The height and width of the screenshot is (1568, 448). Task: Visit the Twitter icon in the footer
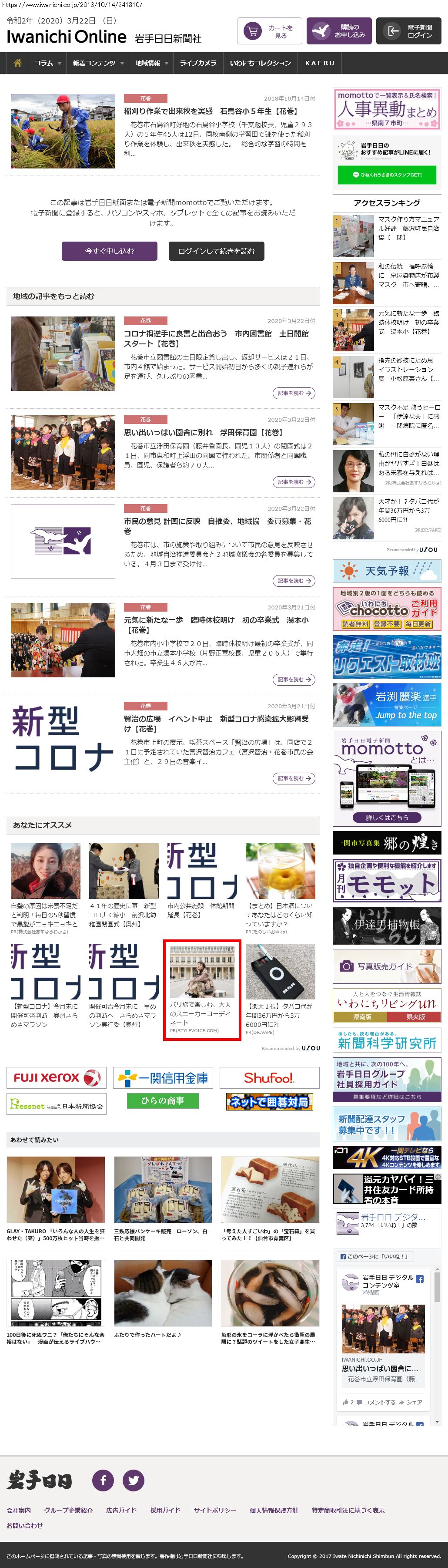click(x=133, y=1480)
